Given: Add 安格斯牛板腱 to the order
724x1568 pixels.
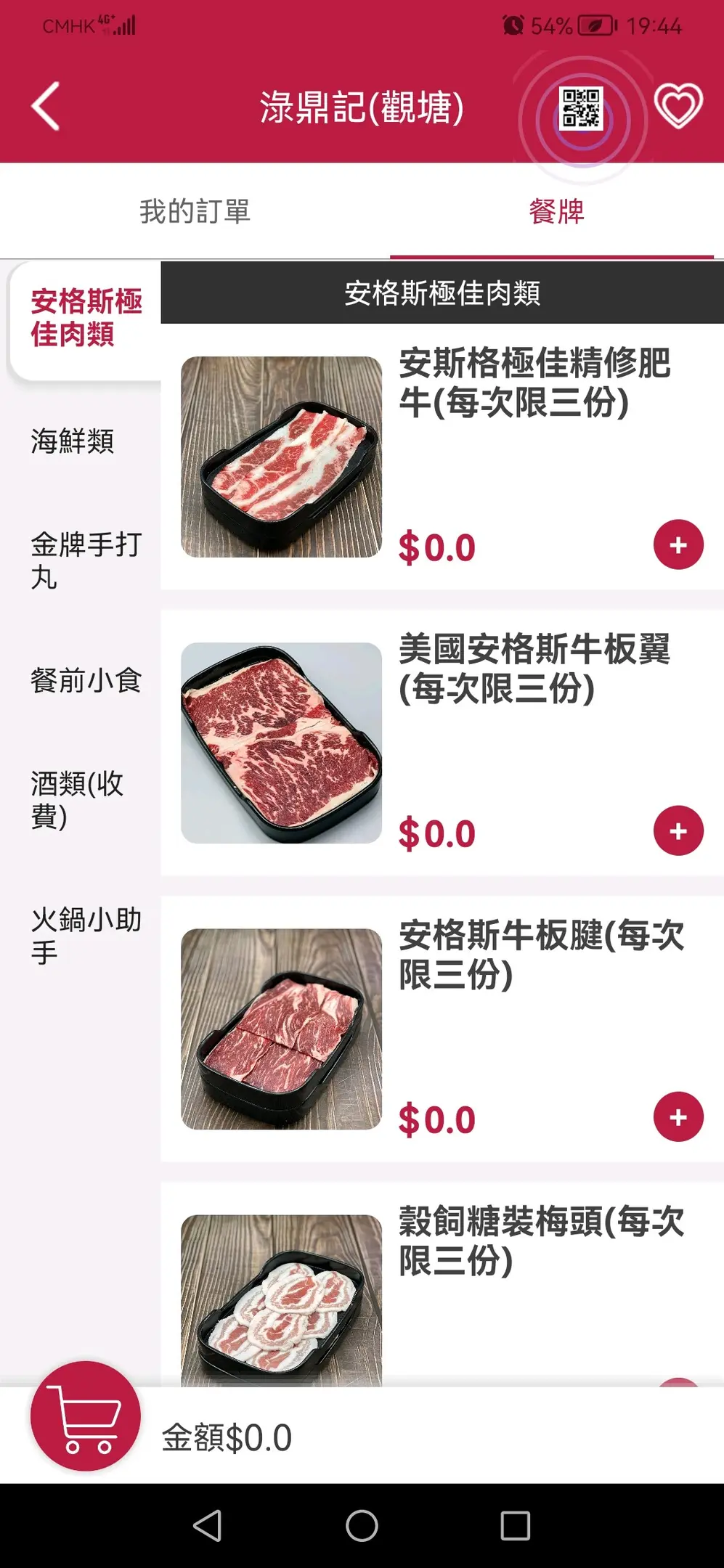Looking at the screenshot, I should coord(678,1116).
